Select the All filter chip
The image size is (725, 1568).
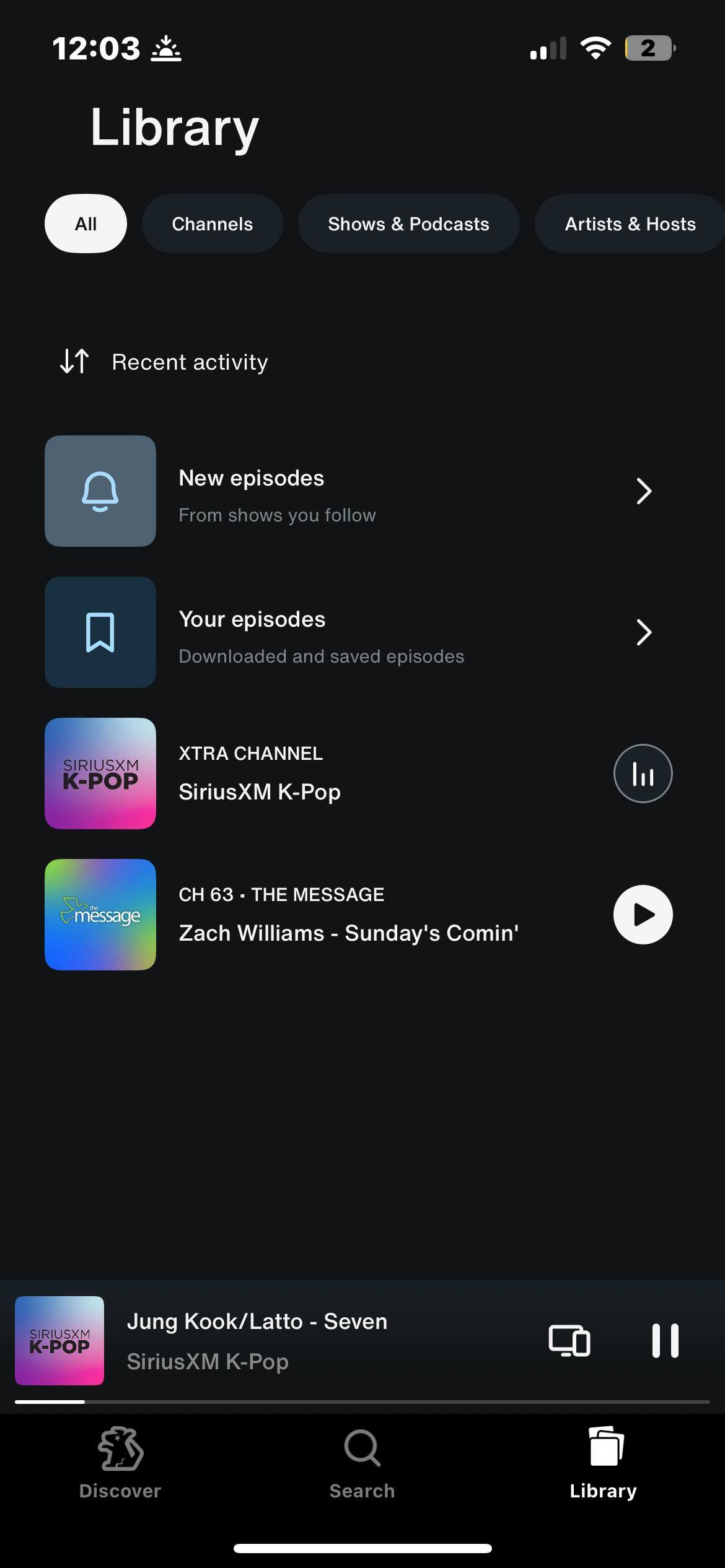[86, 224]
